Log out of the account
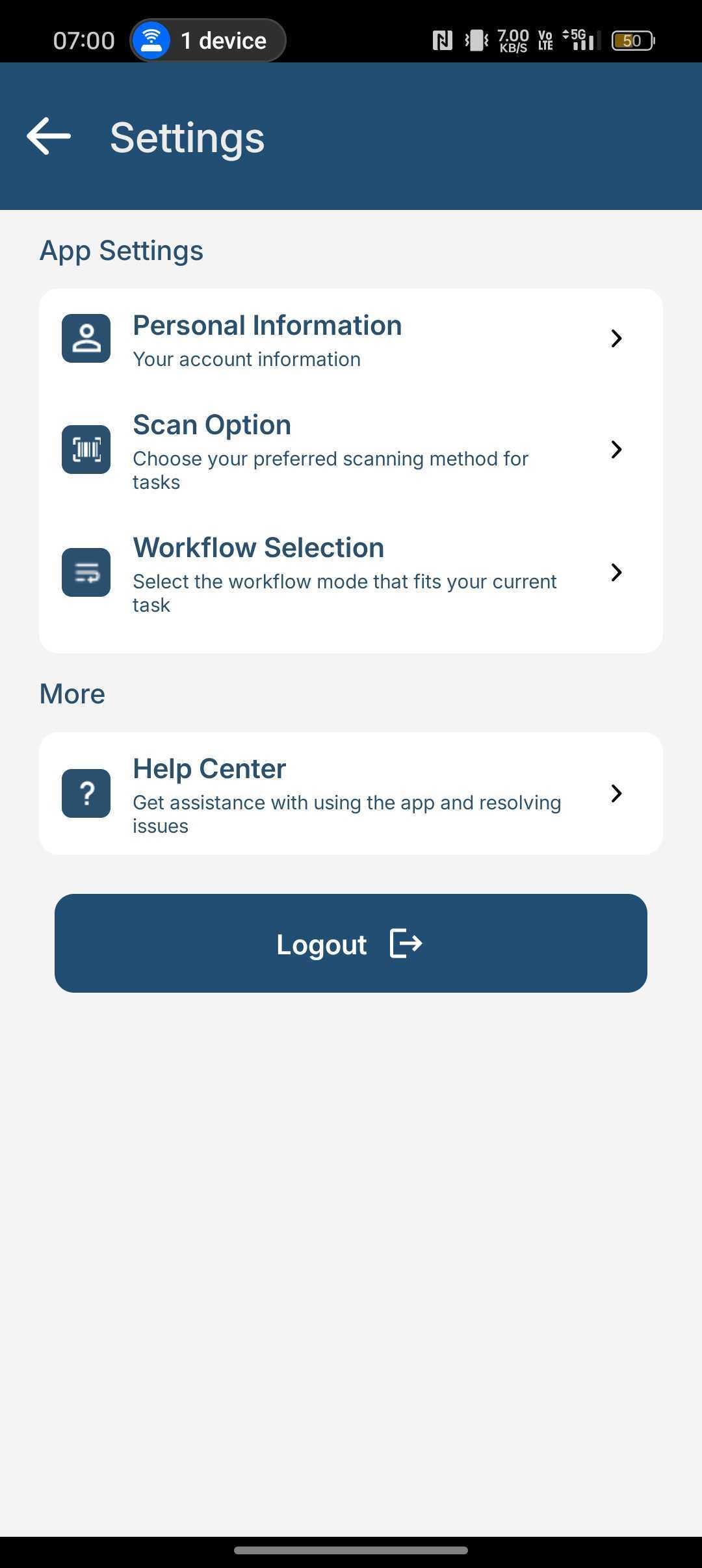The width and height of the screenshot is (702, 1568). 351,943
